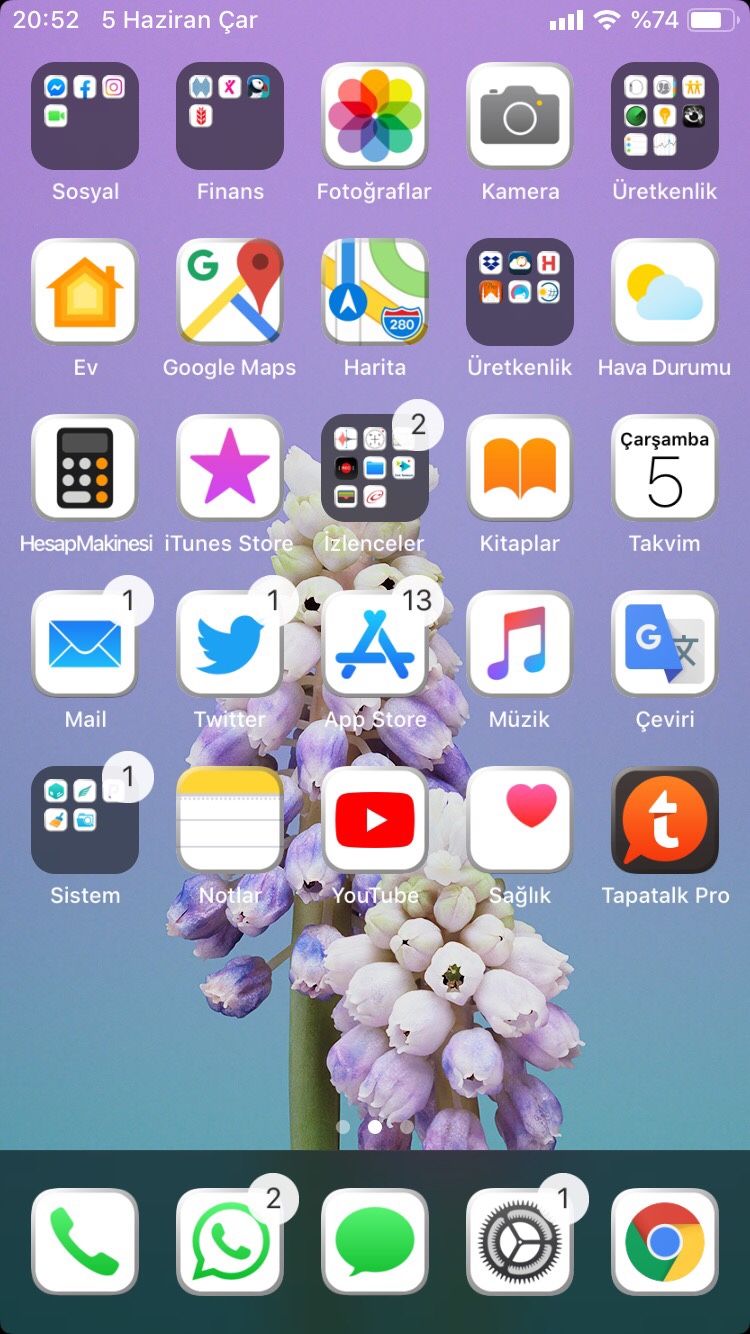This screenshot has height=1334, width=750.
Task: Open the Kamera app
Action: coord(520,117)
